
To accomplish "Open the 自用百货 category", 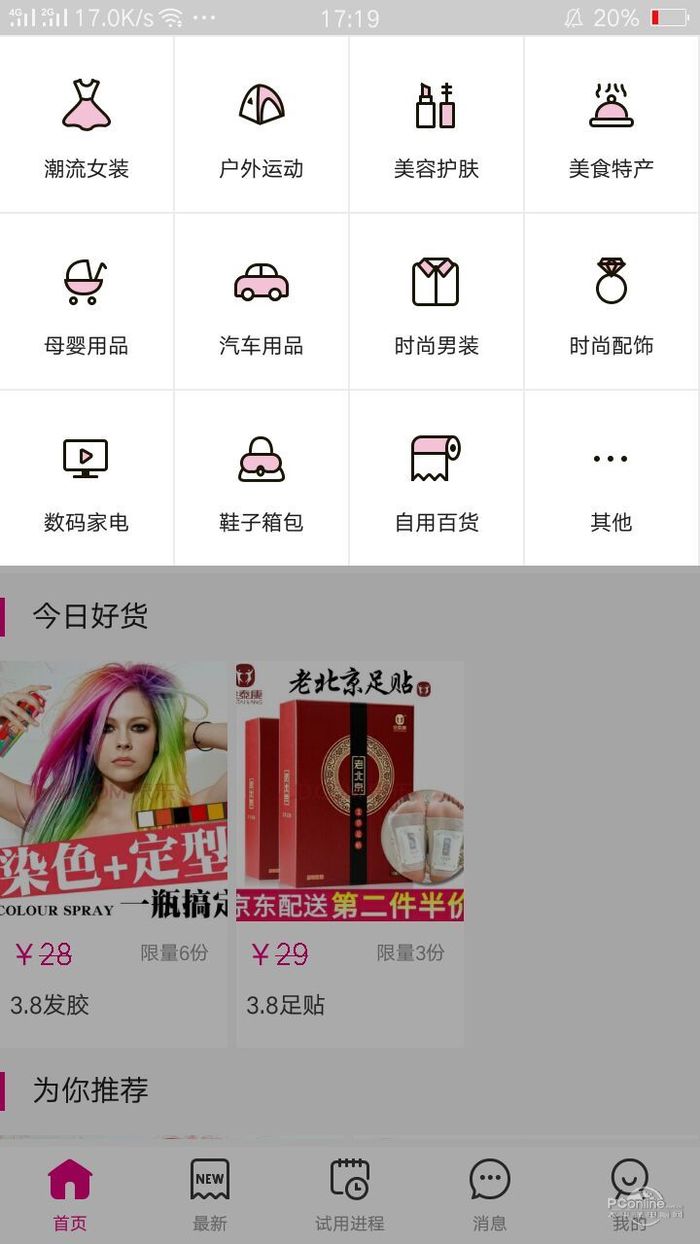I will [x=436, y=479].
